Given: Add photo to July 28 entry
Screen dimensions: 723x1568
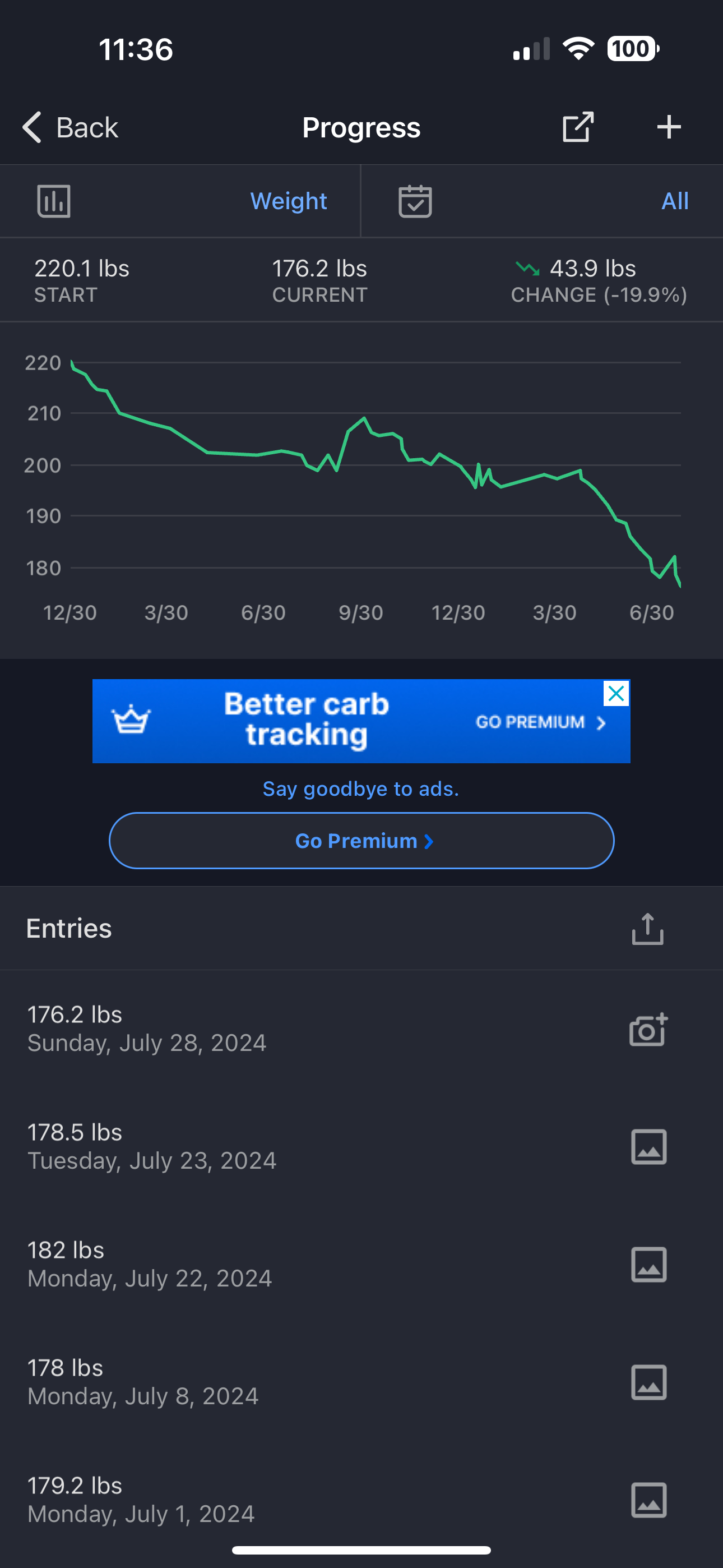Looking at the screenshot, I should pyautogui.click(x=648, y=1029).
